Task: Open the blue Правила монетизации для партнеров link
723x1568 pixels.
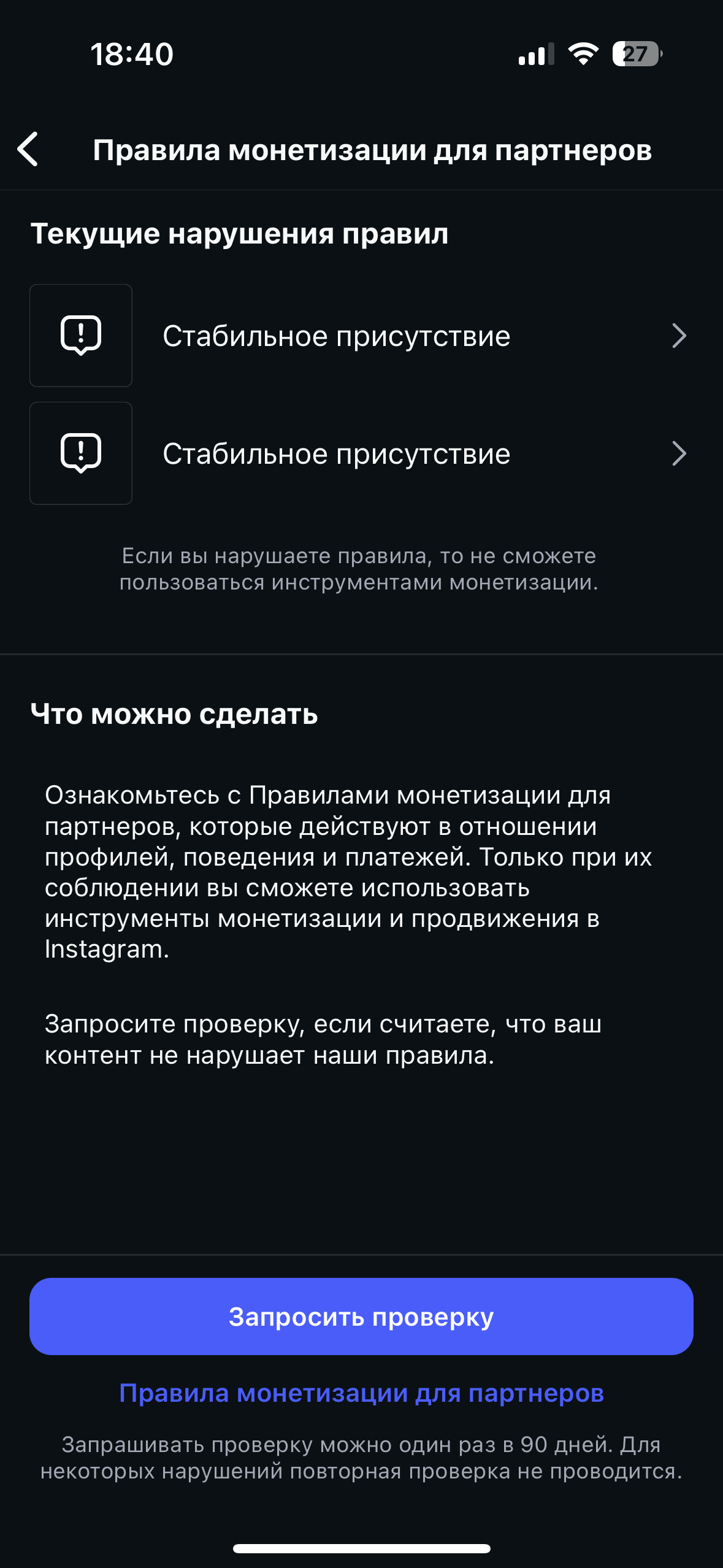Action: (361, 1393)
